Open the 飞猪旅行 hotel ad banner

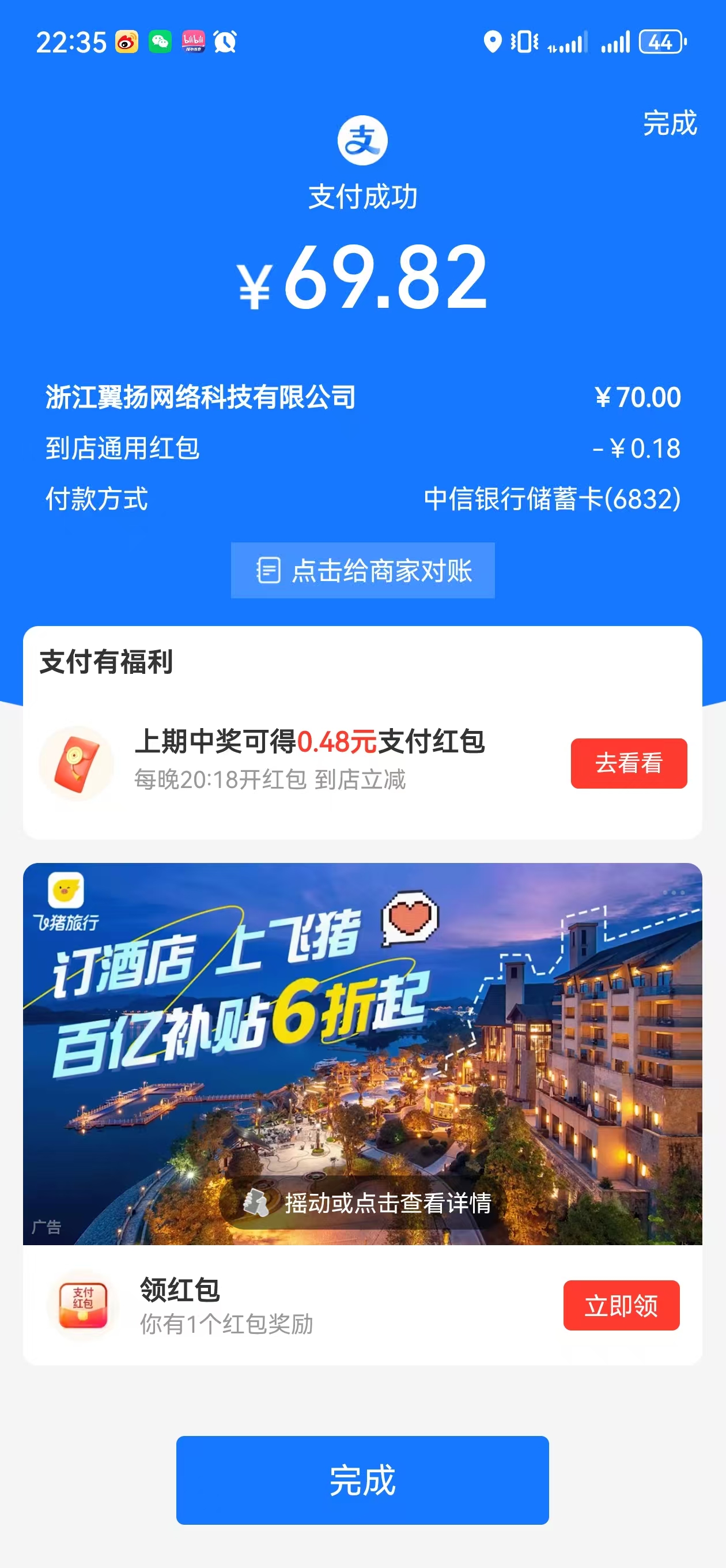[362, 1053]
